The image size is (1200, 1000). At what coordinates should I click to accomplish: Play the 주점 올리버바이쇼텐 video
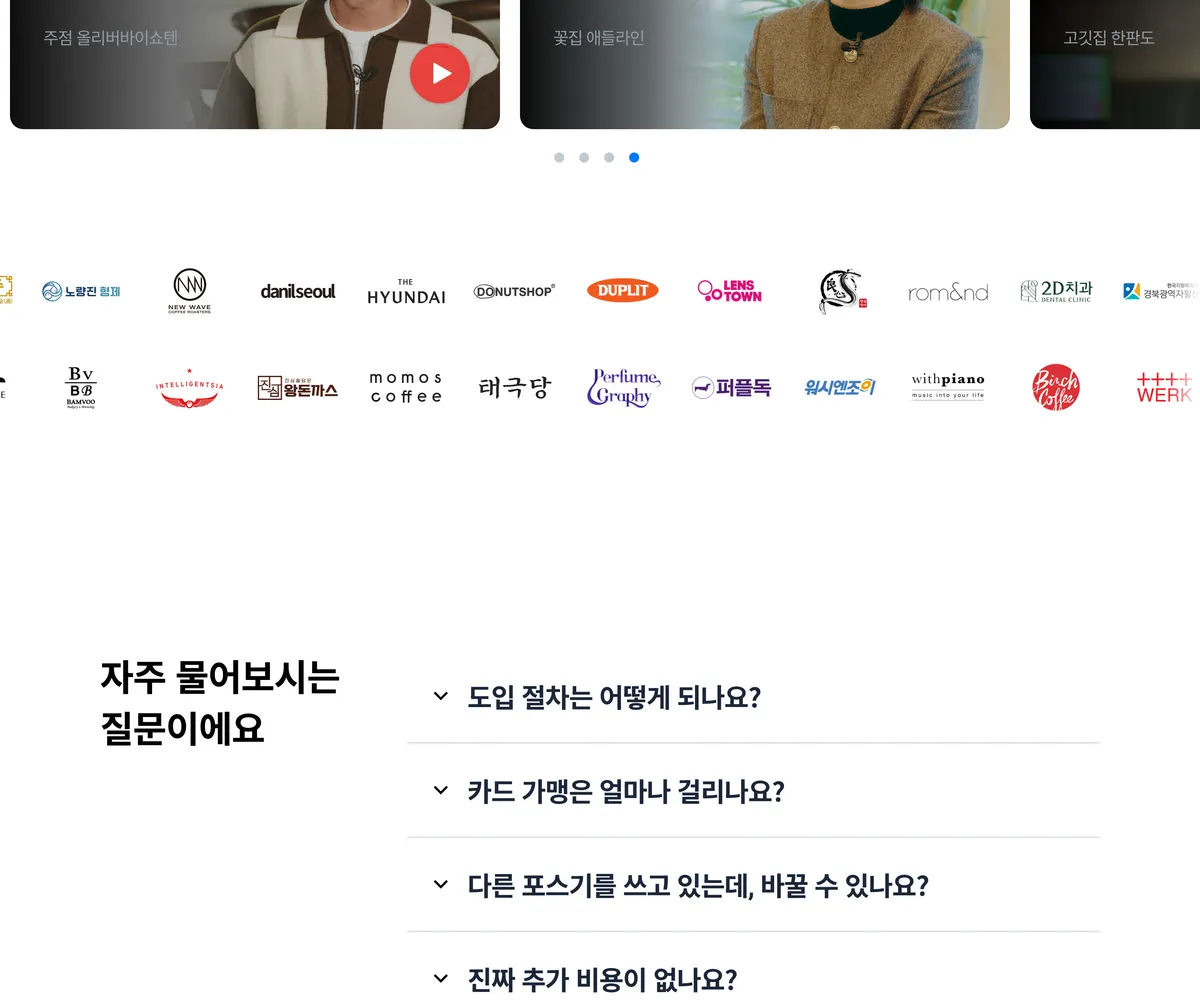pos(440,73)
